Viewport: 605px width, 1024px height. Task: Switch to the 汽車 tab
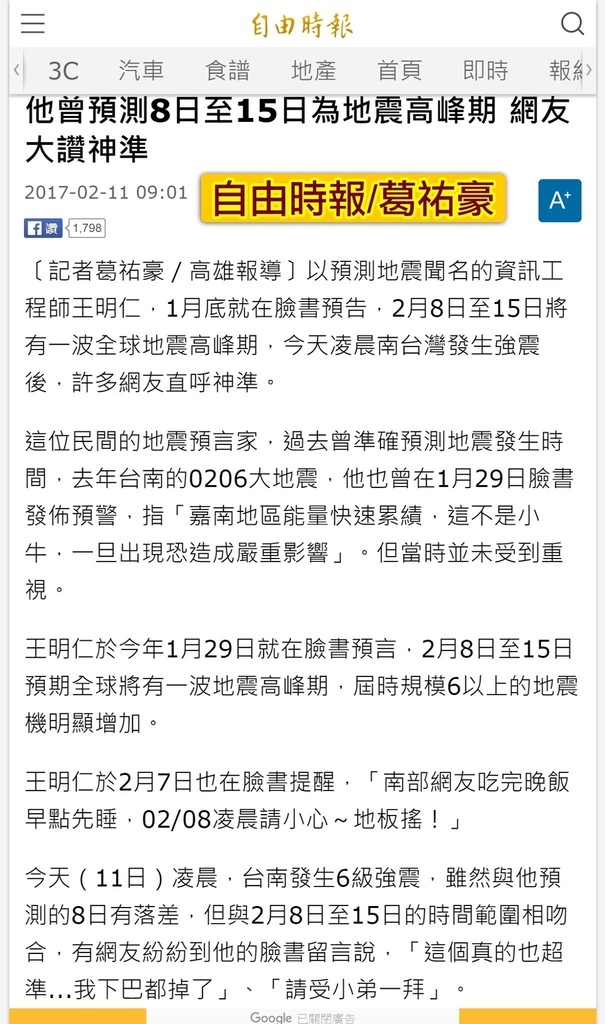pyautogui.click(x=141, y=71)
